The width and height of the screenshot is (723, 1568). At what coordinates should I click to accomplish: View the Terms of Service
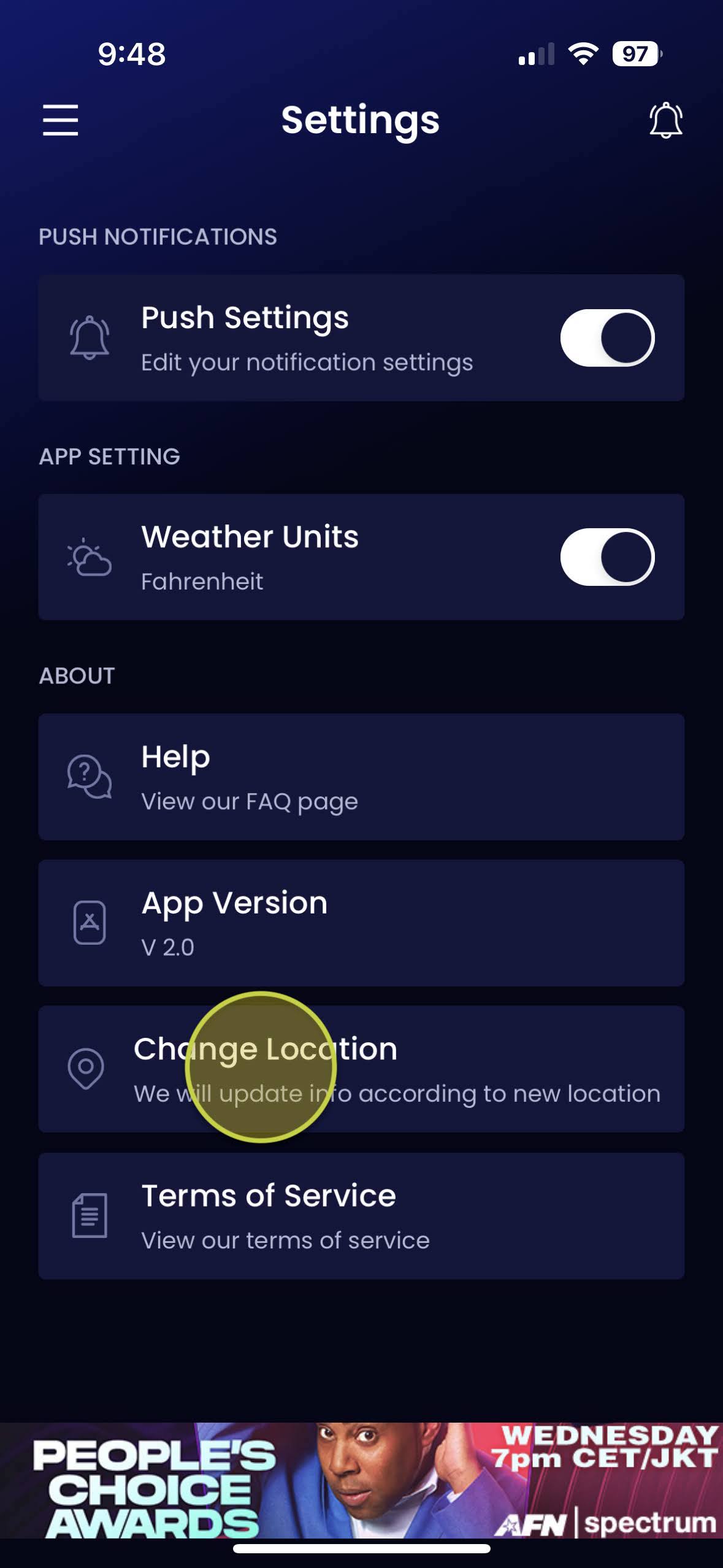click(361, 1216)
